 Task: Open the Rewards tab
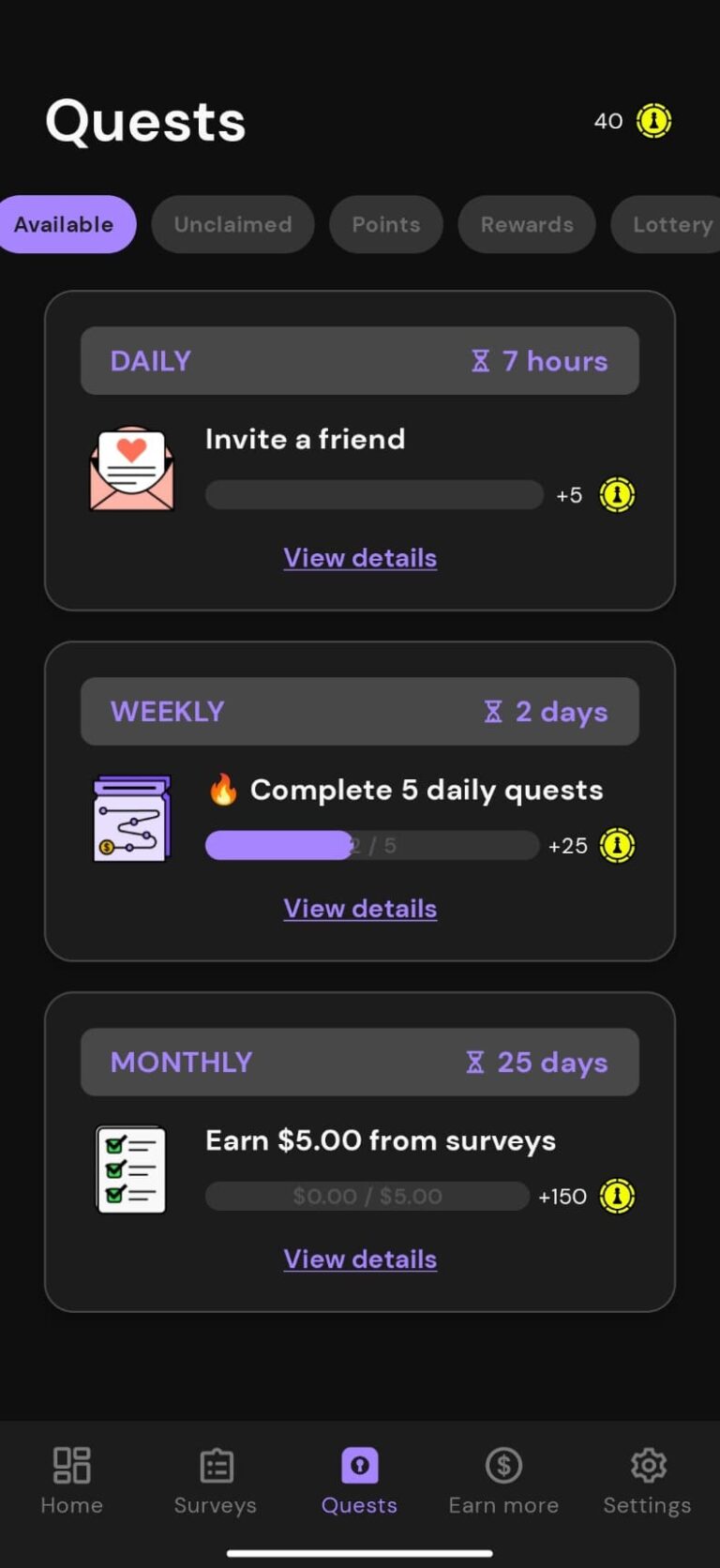click(526, 224)
